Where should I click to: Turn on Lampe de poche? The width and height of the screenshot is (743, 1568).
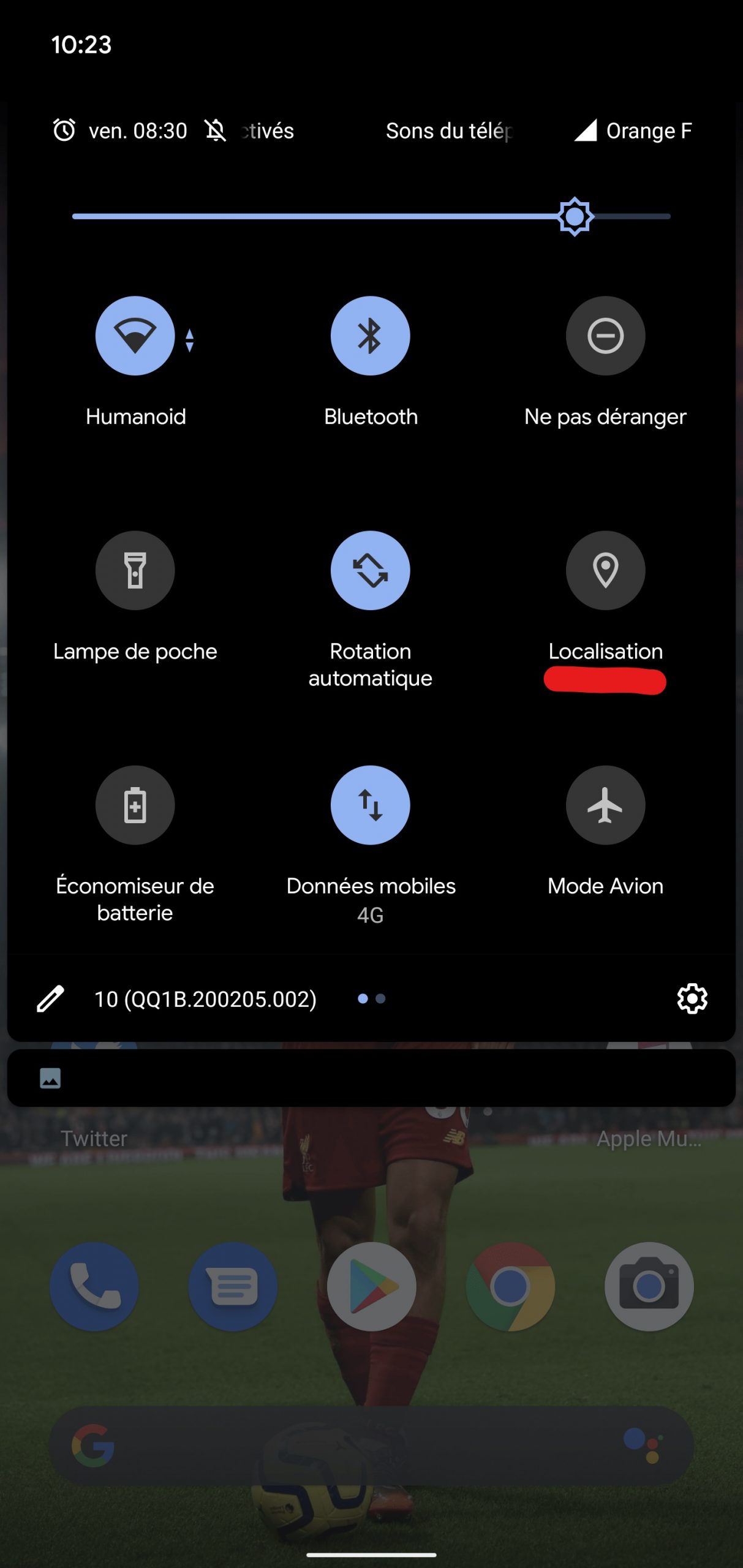[x=135, y=570]
